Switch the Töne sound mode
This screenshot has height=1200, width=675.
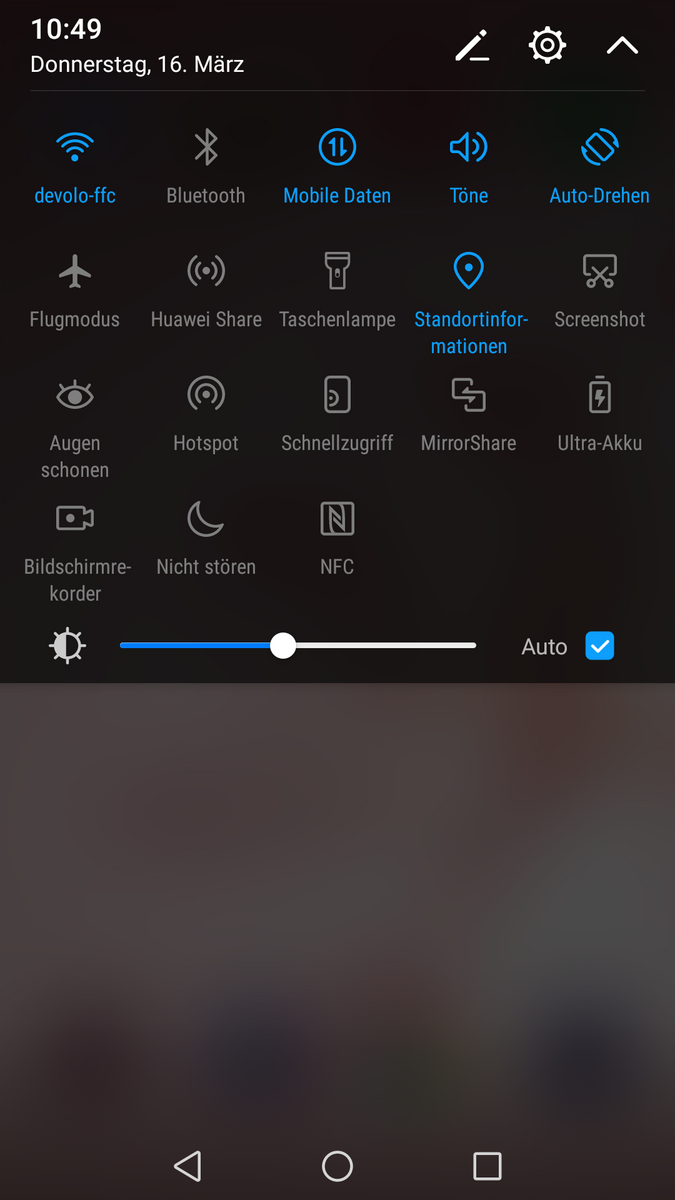[x=468, y=148]
